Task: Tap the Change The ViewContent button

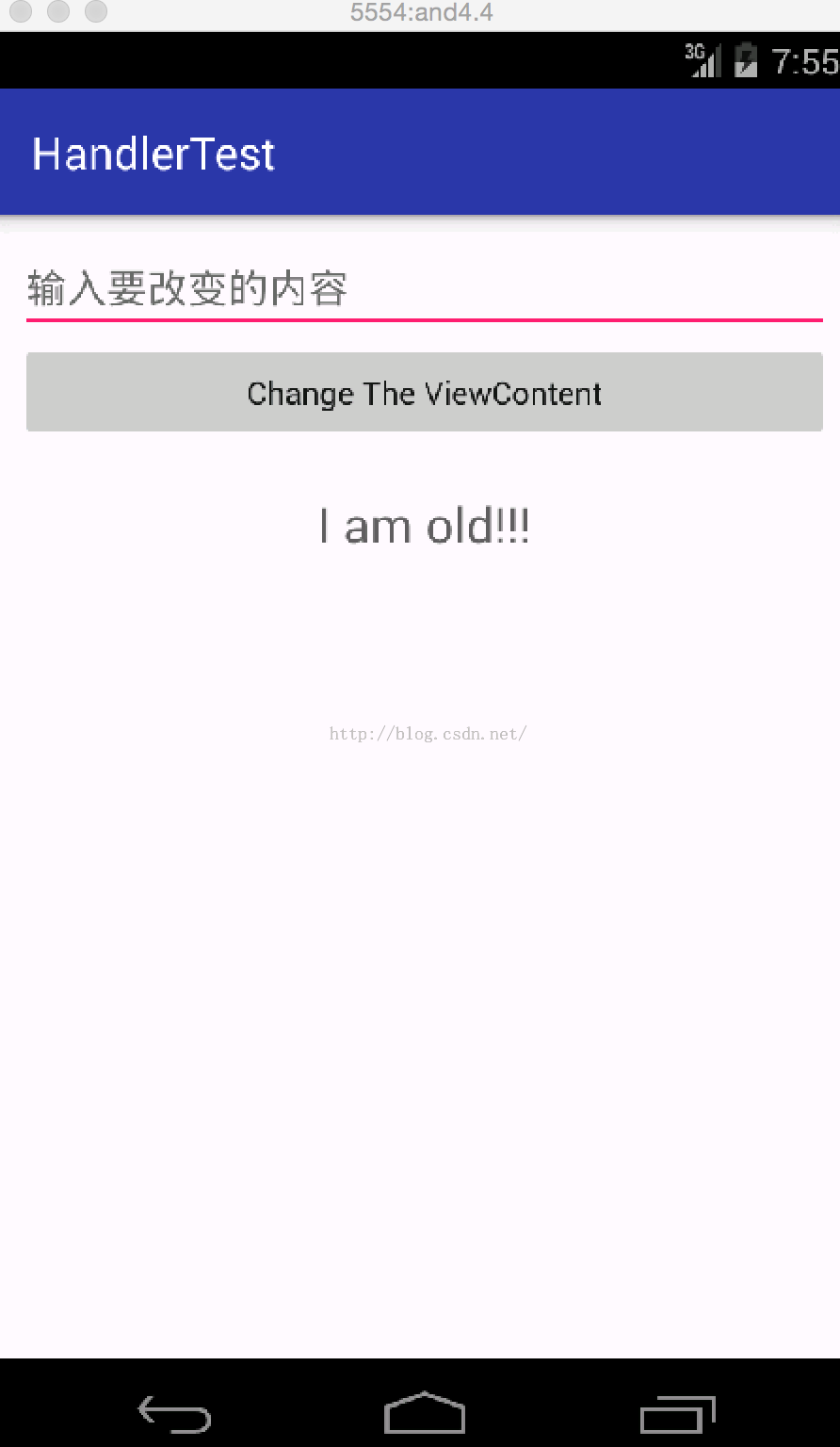Action: [x=425, y=392]
